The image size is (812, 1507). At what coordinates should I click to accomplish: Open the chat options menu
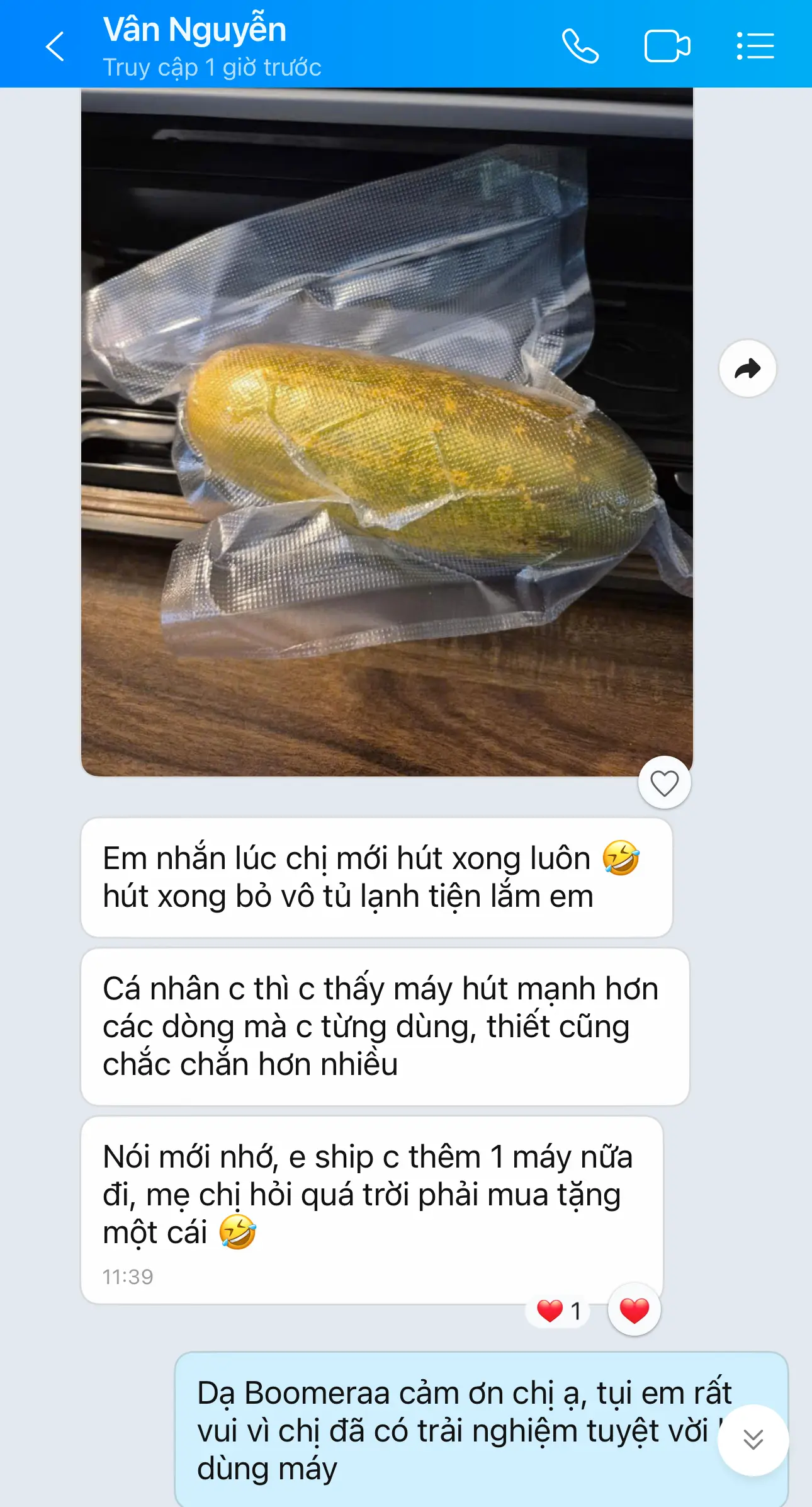coord(755,46)
